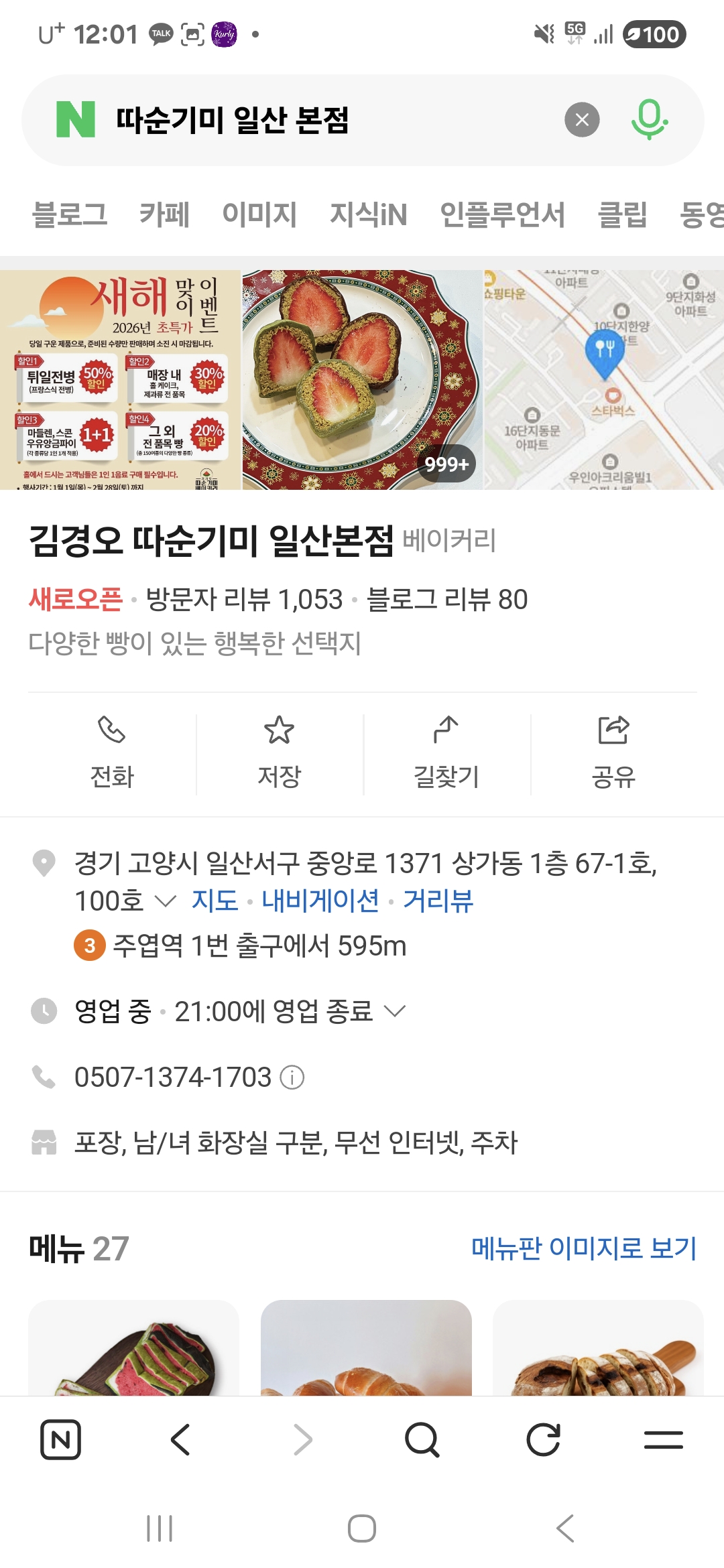Viewport: 724px width, 1568px height.
Task: Refresh the page using the reload icon
Action: click(543, 1439)
